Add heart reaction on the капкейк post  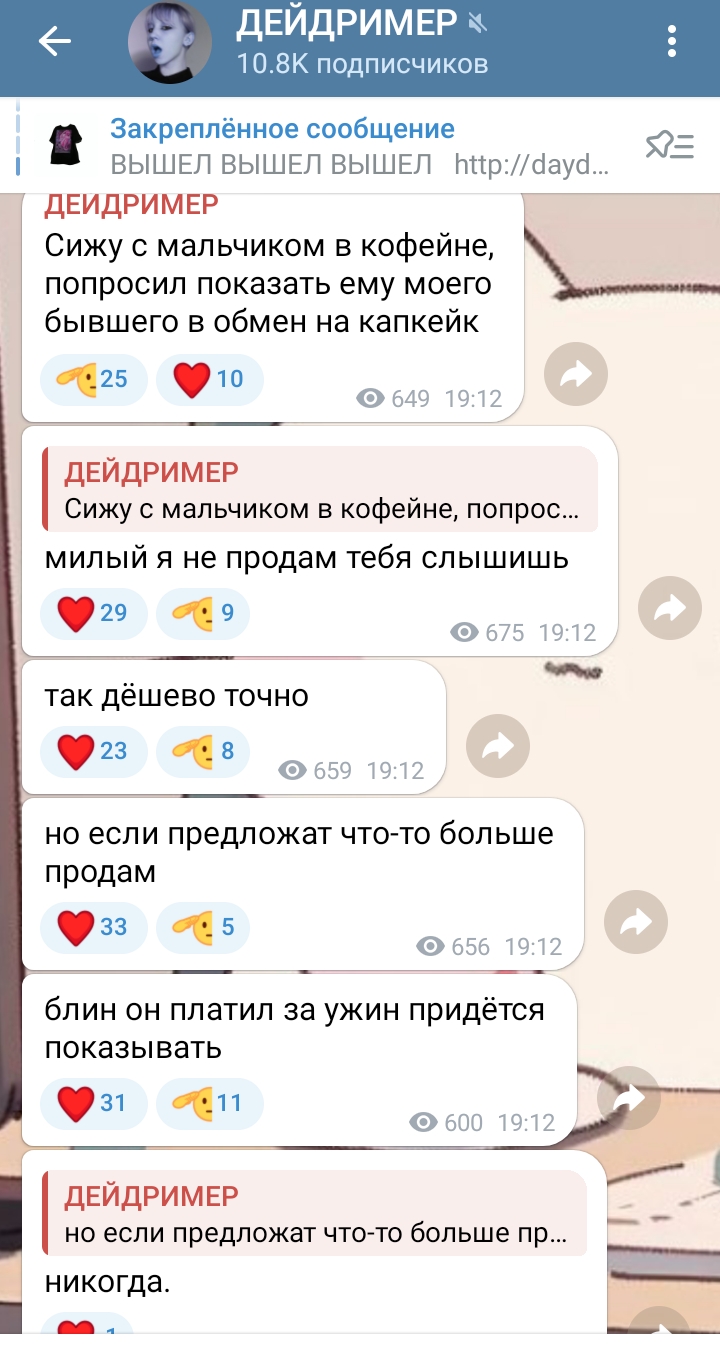[x=210, y=379]
